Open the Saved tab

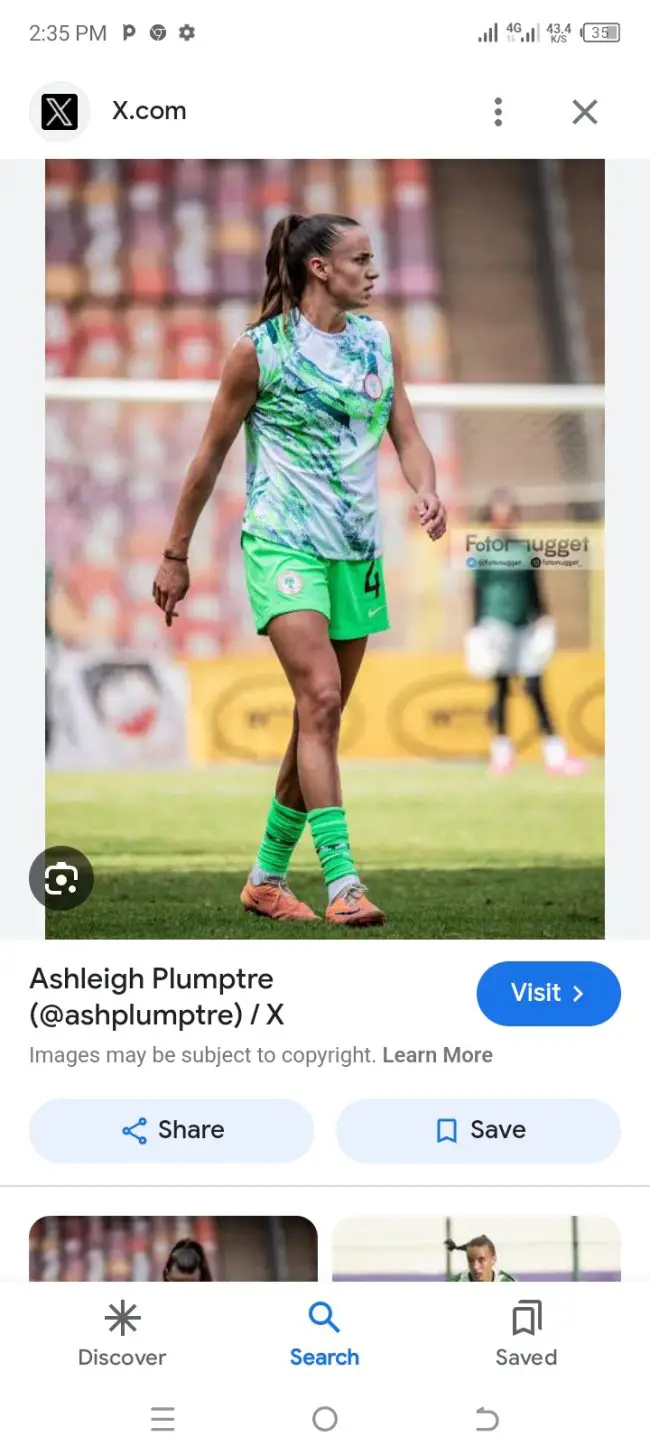click(526, 1335)
